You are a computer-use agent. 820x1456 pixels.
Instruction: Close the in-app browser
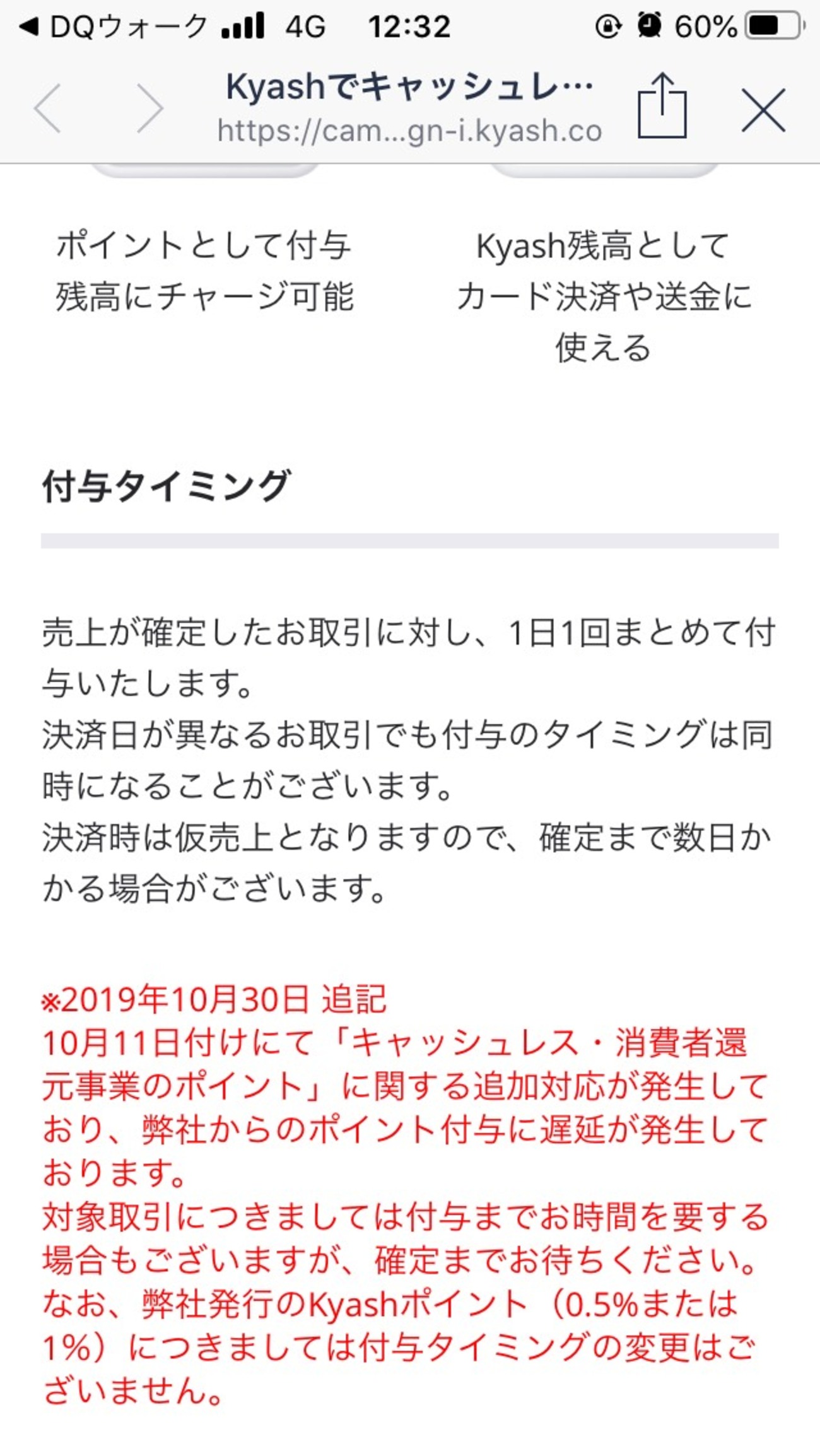click(763, 110)
